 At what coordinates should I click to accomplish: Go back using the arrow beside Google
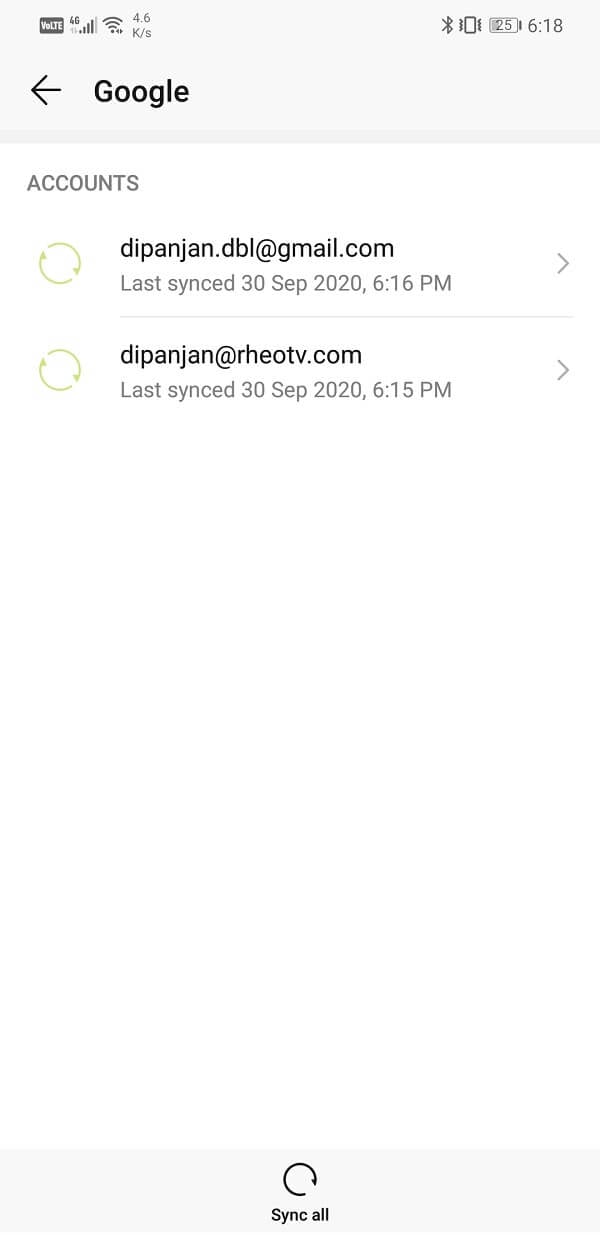(46, 91)
